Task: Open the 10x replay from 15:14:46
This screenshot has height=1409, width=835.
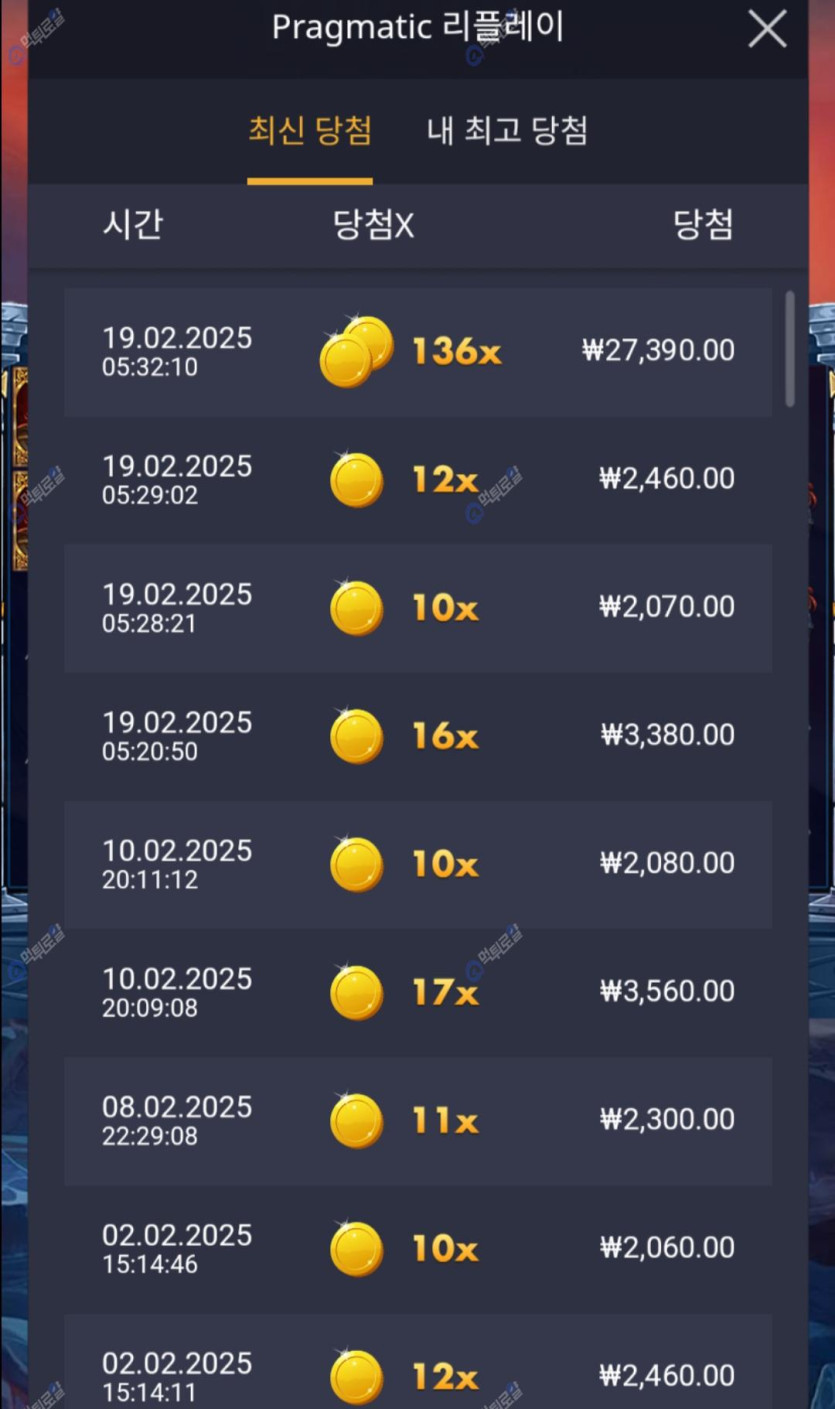Action: [417, 1248]
